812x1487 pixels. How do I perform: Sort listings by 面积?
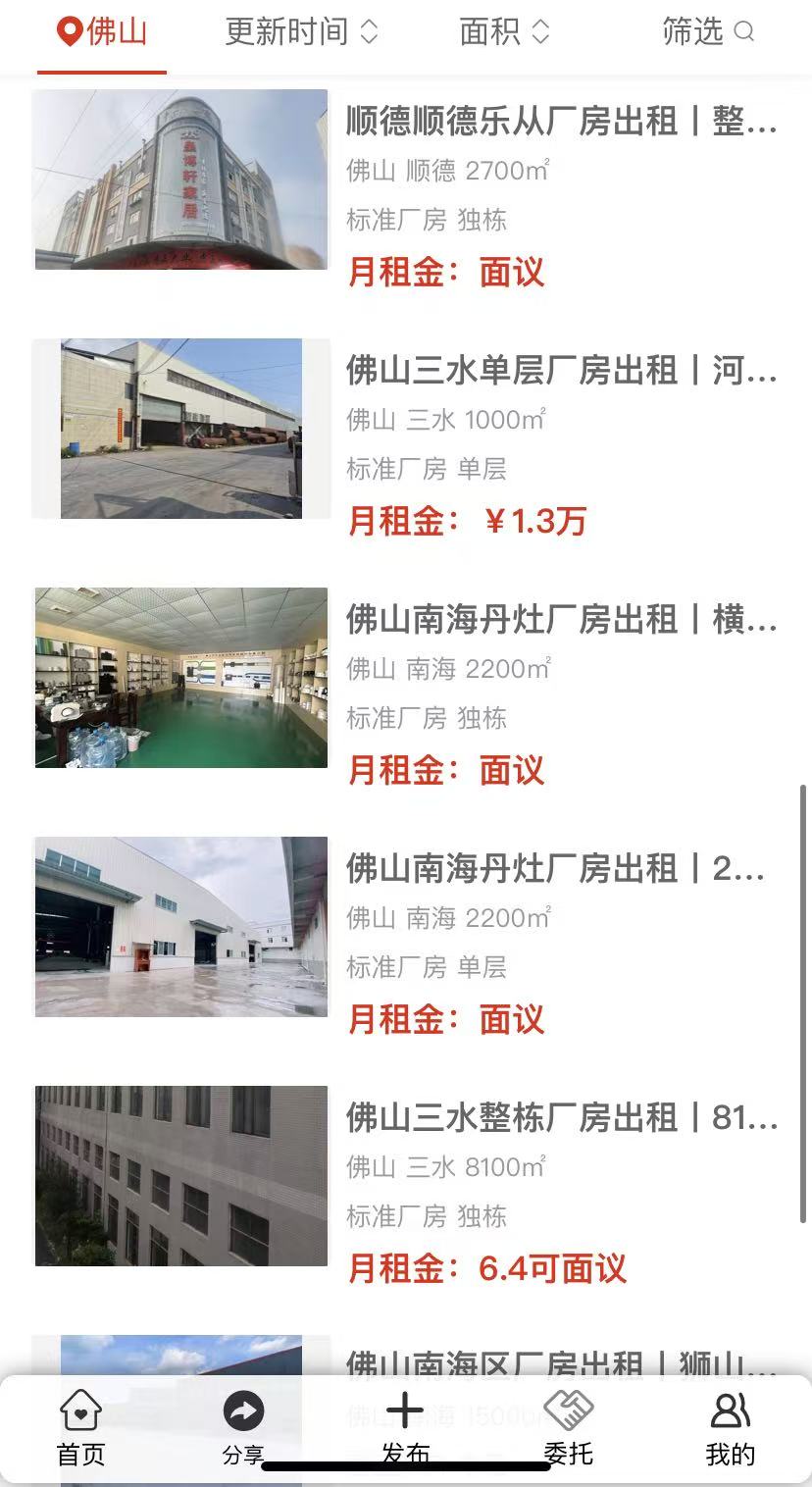pos(504,32)
